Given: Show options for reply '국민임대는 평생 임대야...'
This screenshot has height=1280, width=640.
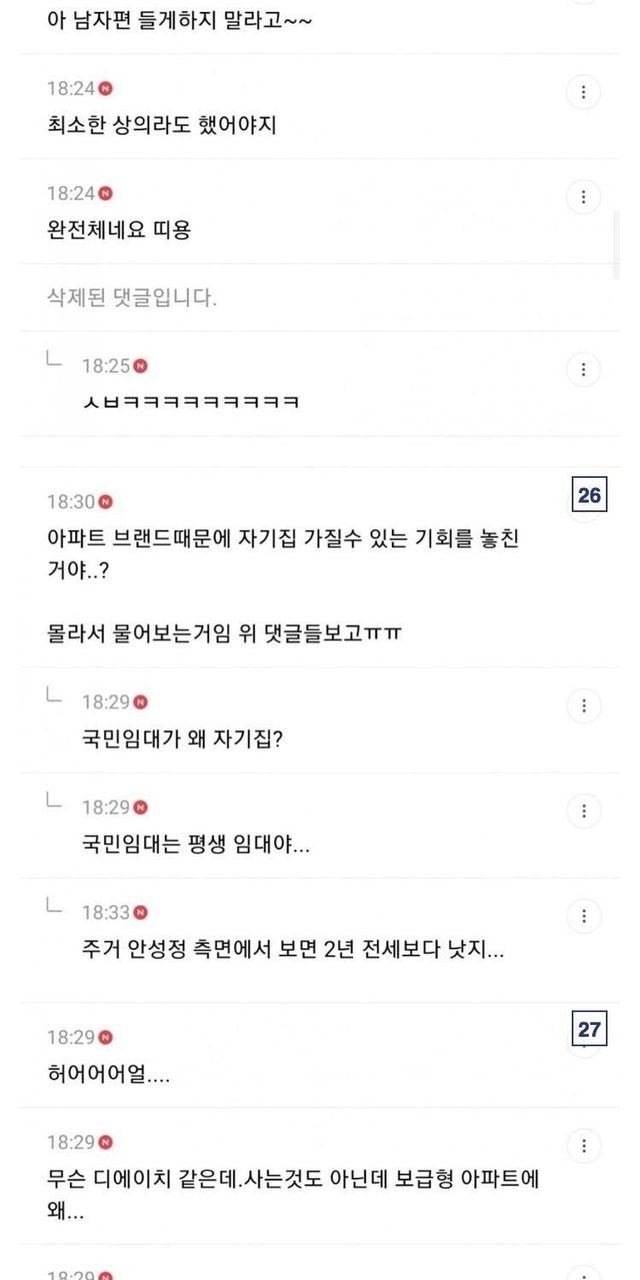Looking at the screenshot, I should click(583, 810).
